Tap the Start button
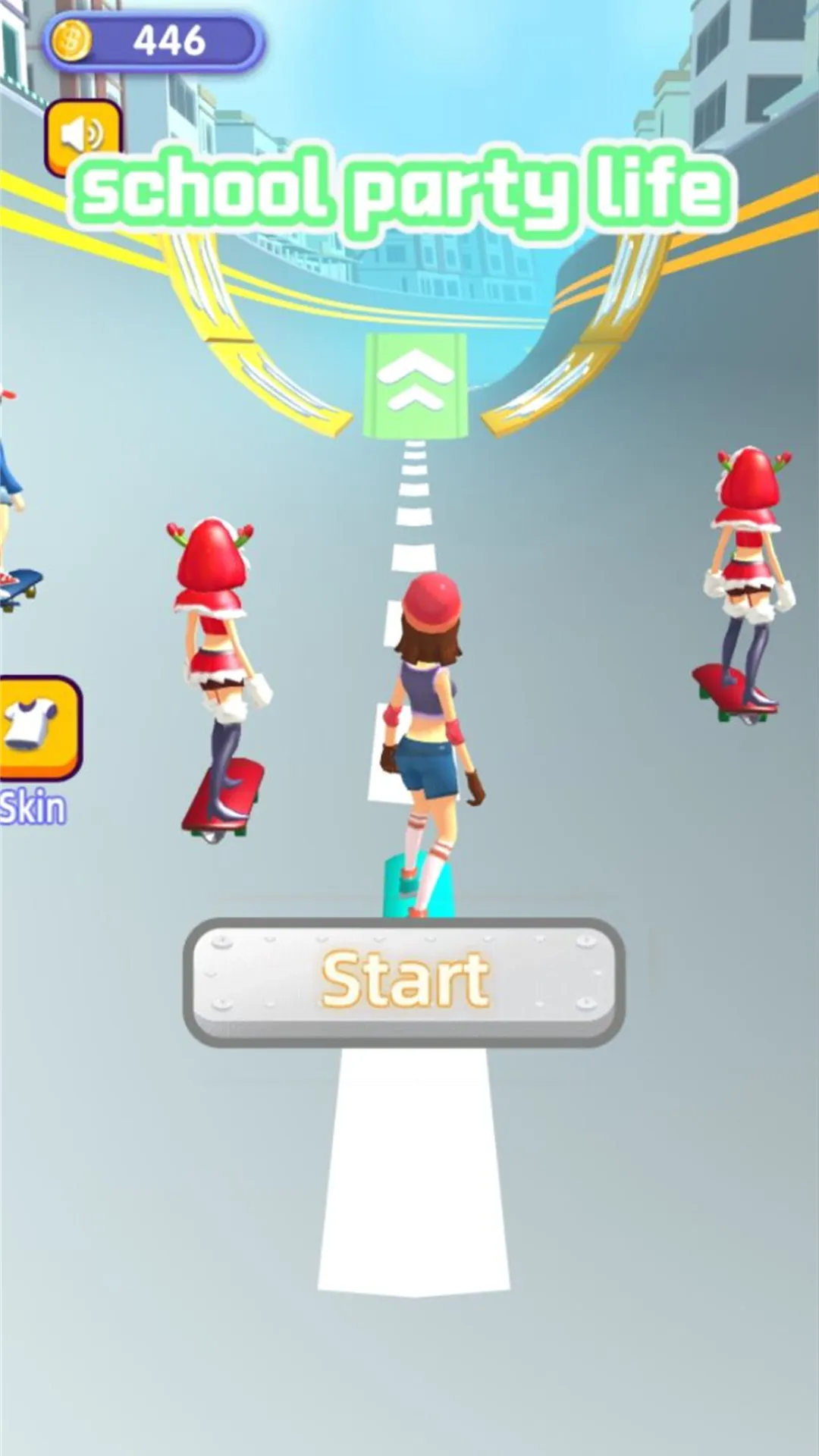819x1456 pixels. click(x=404, y=981)
